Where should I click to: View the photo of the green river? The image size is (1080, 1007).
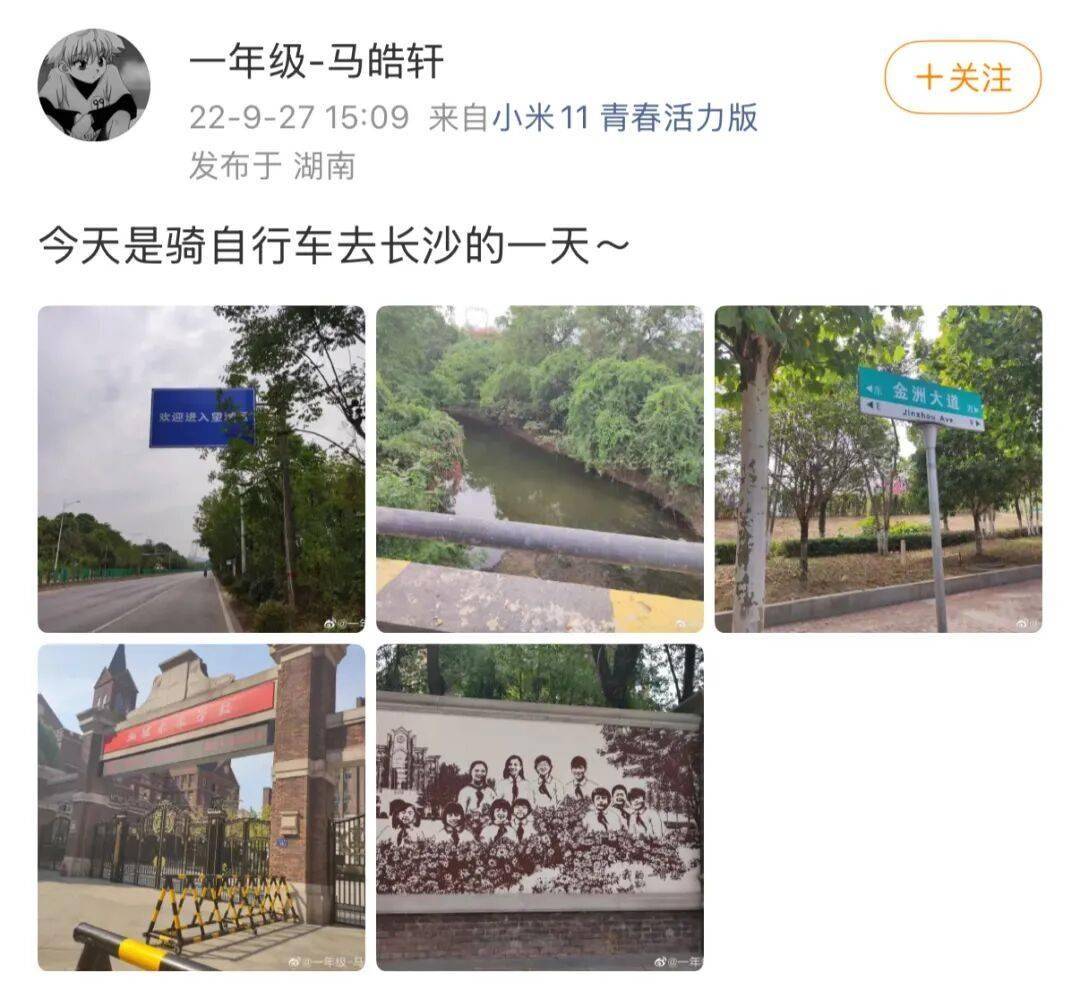(539, 469)
